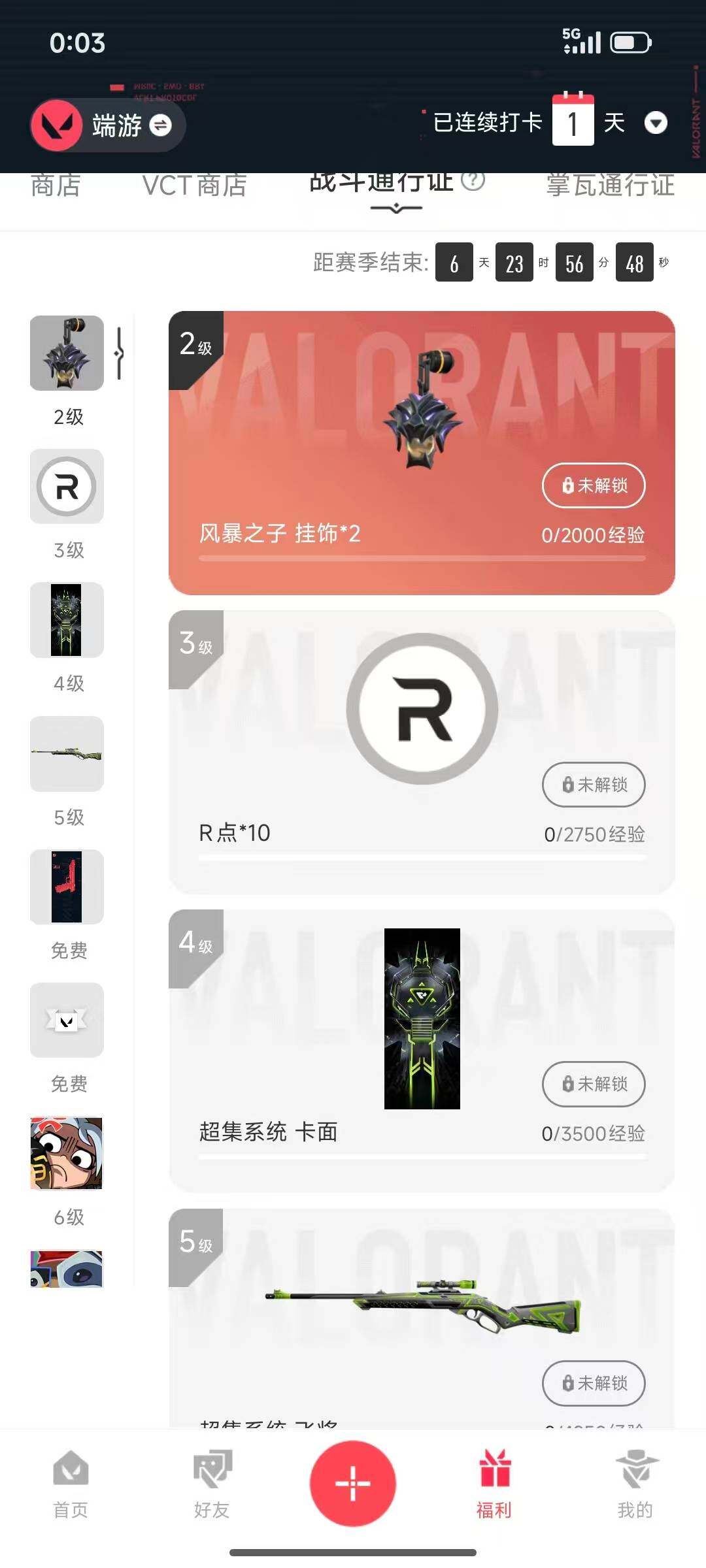Screen dimensions: 706x1568
Task: Open the 福利 gift icon
Action: point(494,1477)
